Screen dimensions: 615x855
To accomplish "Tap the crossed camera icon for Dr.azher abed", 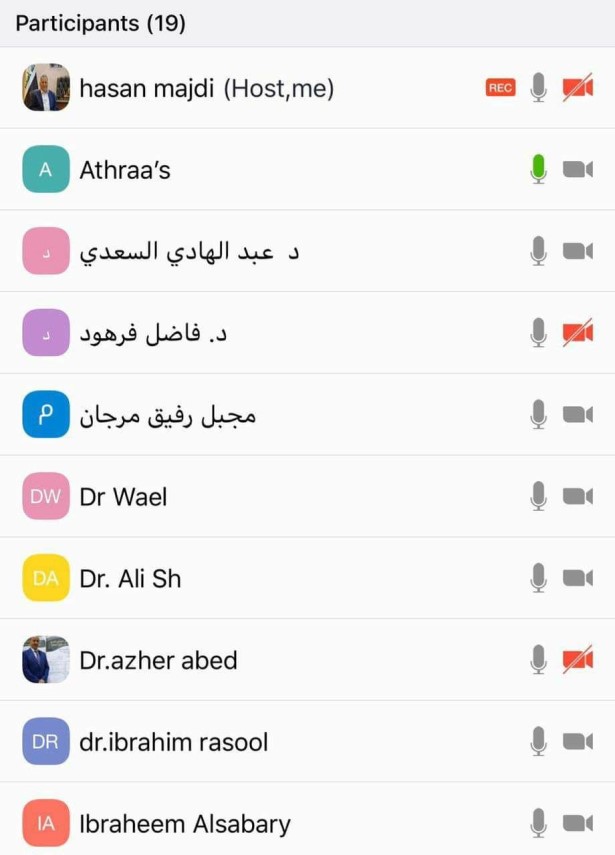I will [577, 660].
